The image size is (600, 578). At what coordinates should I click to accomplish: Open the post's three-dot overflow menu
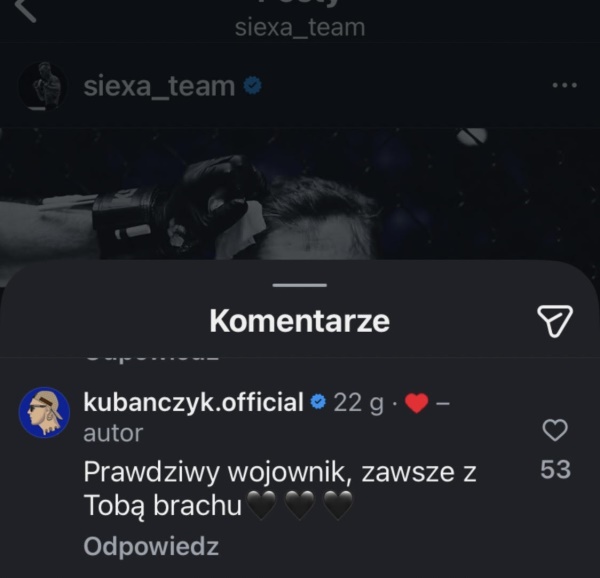click(x=564, y=86)
